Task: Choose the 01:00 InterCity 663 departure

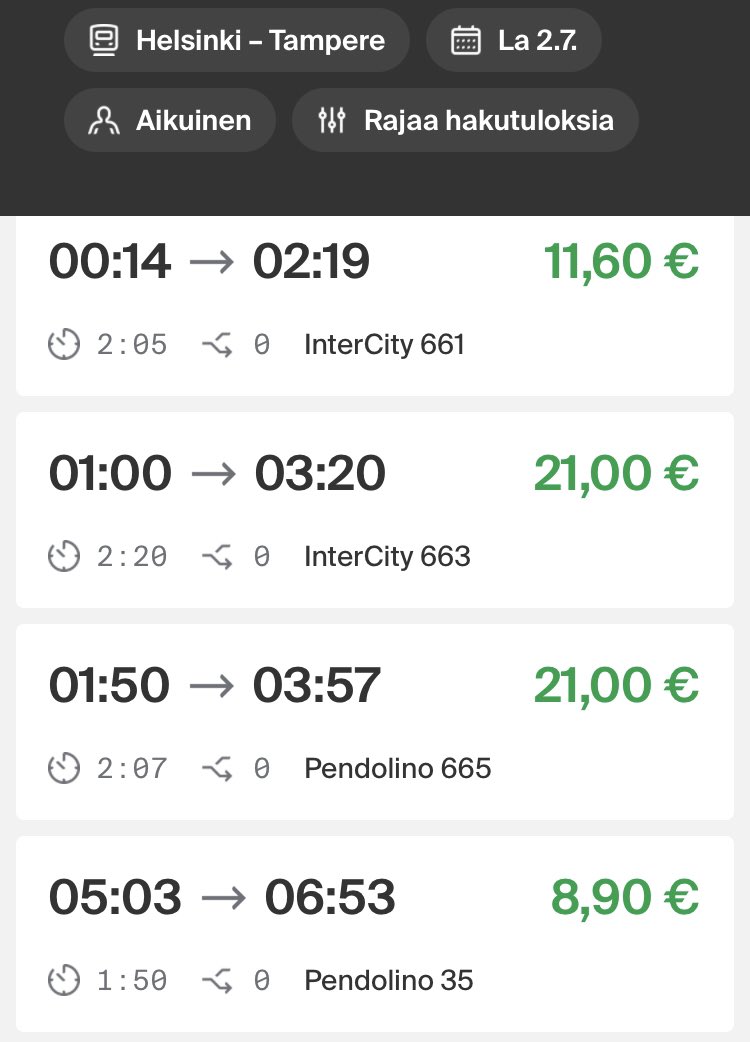Action: pos(374,510)
